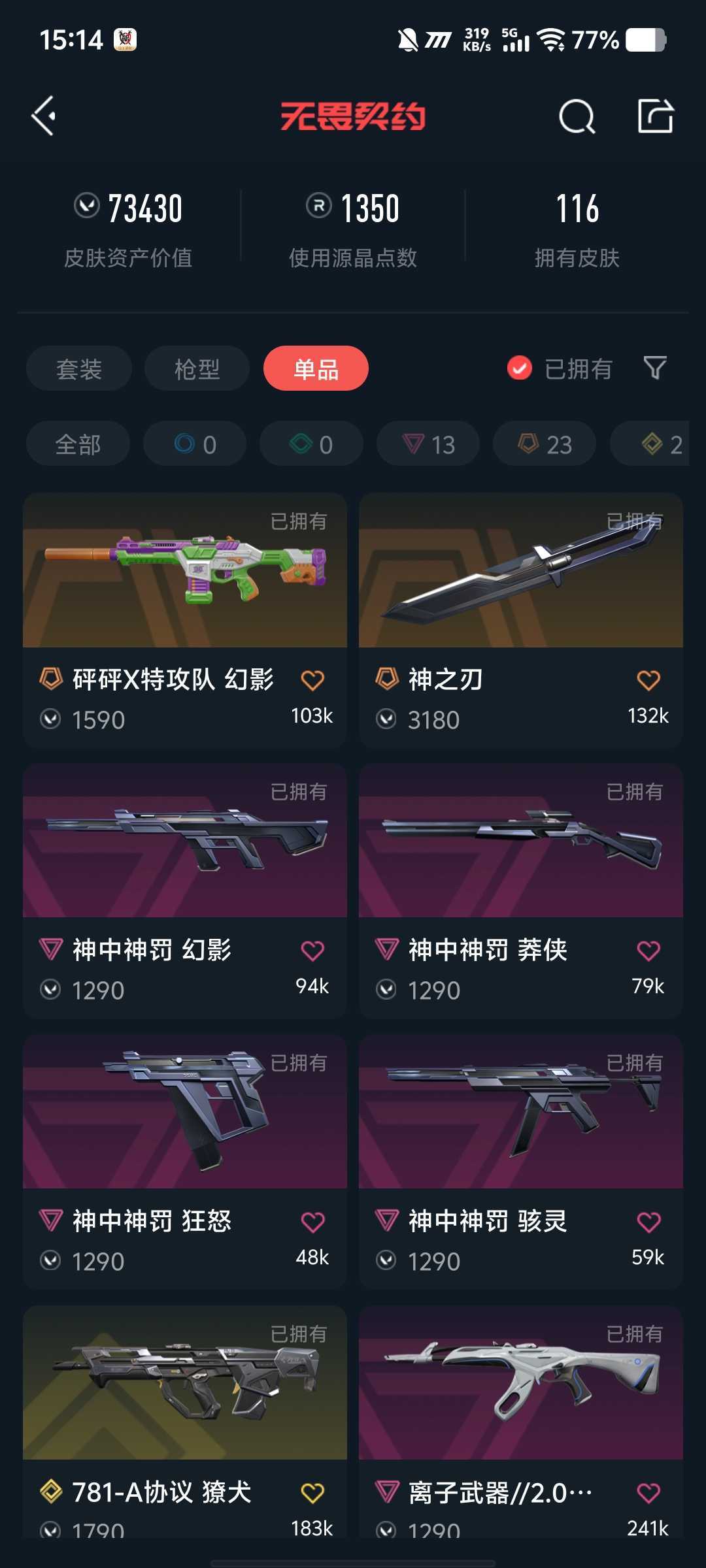Filter by the orange tier chip showing 23
Image resolution: width=706 pixels, height=1568 pixels.
click(545, 444)
